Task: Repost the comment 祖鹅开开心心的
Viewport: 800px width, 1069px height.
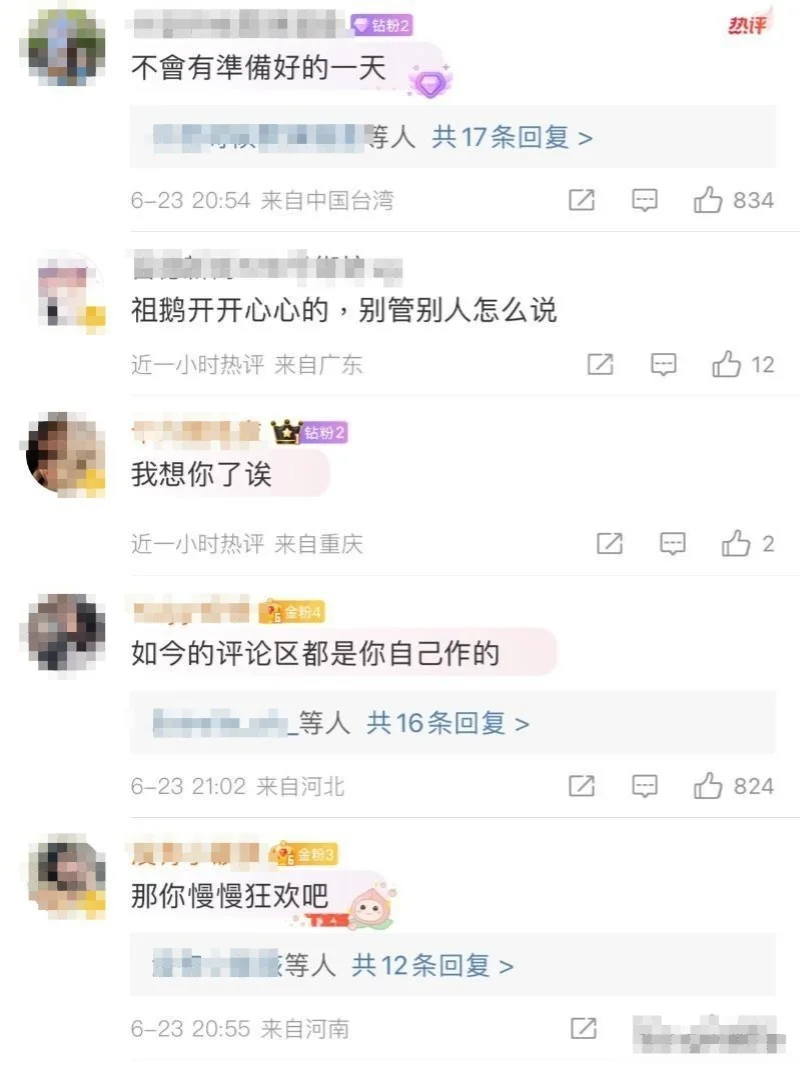Action: pyautogui.click(x=600, y=365)
